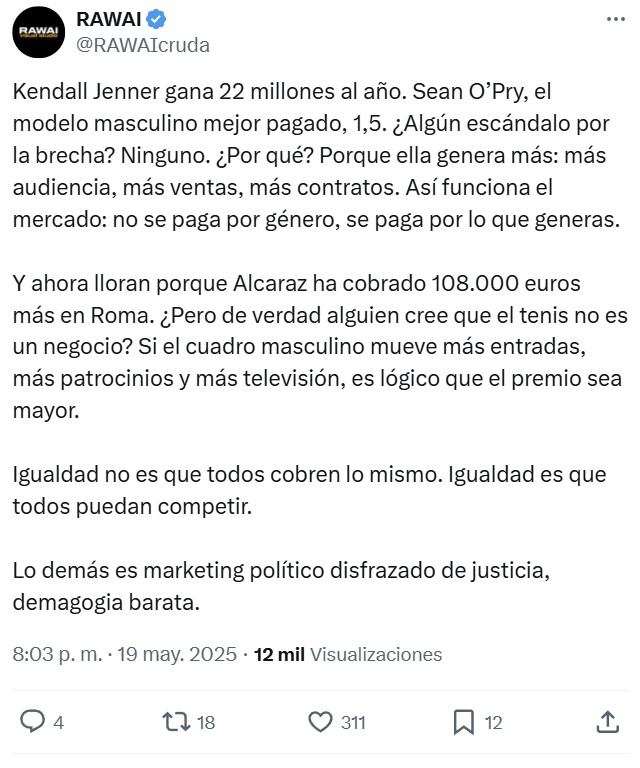Open the 8:03 p. m. timestamp link
The width and height of the screenshot is (640, 768).
pos(57,655)
